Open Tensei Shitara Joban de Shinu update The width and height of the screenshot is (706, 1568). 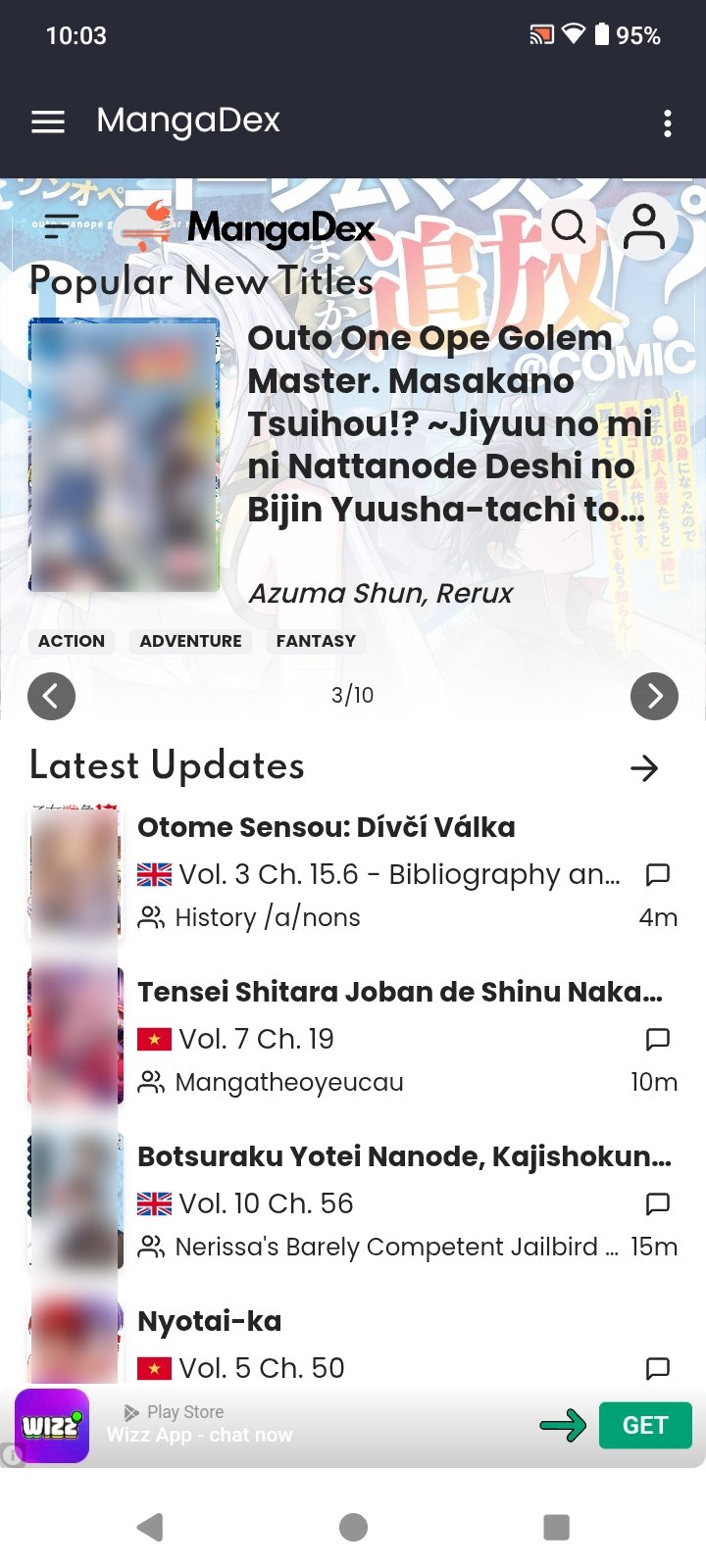coord(400,992)
